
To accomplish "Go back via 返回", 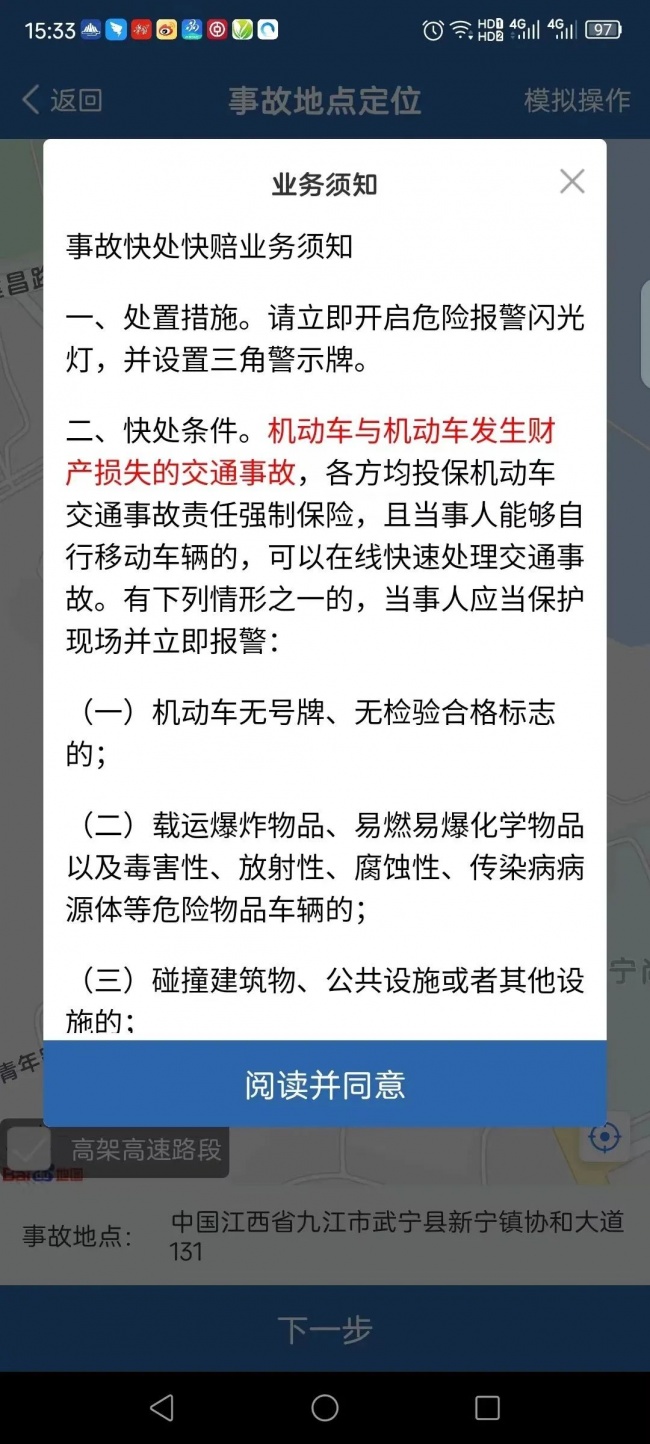I will tap(62, 100).
